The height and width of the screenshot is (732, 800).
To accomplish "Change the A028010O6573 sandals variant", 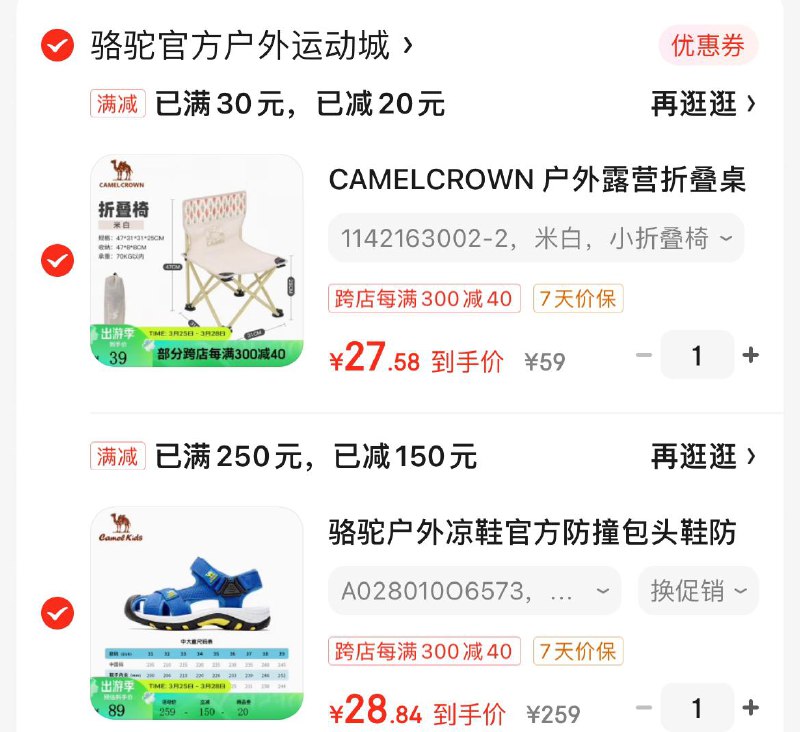I will pyautogui.click(x=474, y=591).
